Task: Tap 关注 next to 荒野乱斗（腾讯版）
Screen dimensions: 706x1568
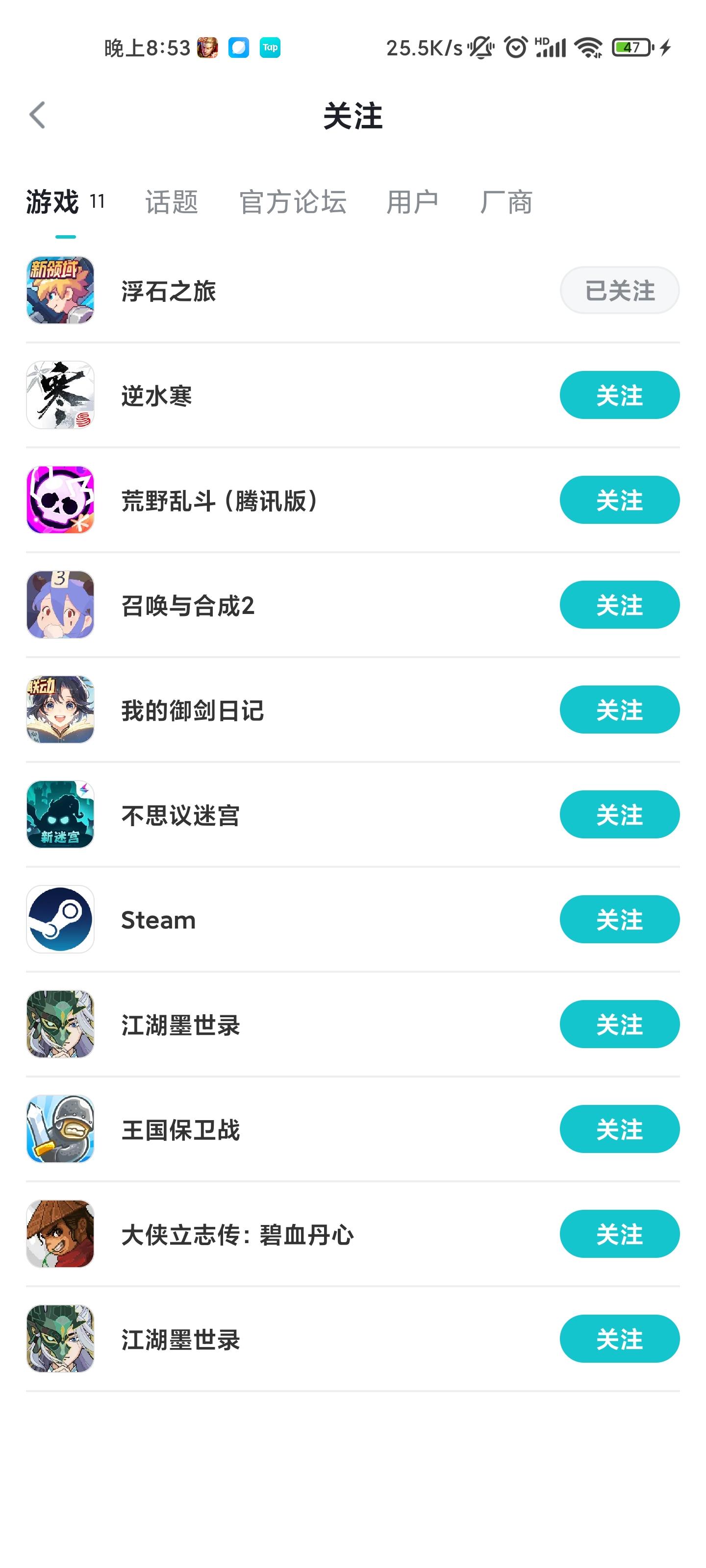Action: coord(619,500)
